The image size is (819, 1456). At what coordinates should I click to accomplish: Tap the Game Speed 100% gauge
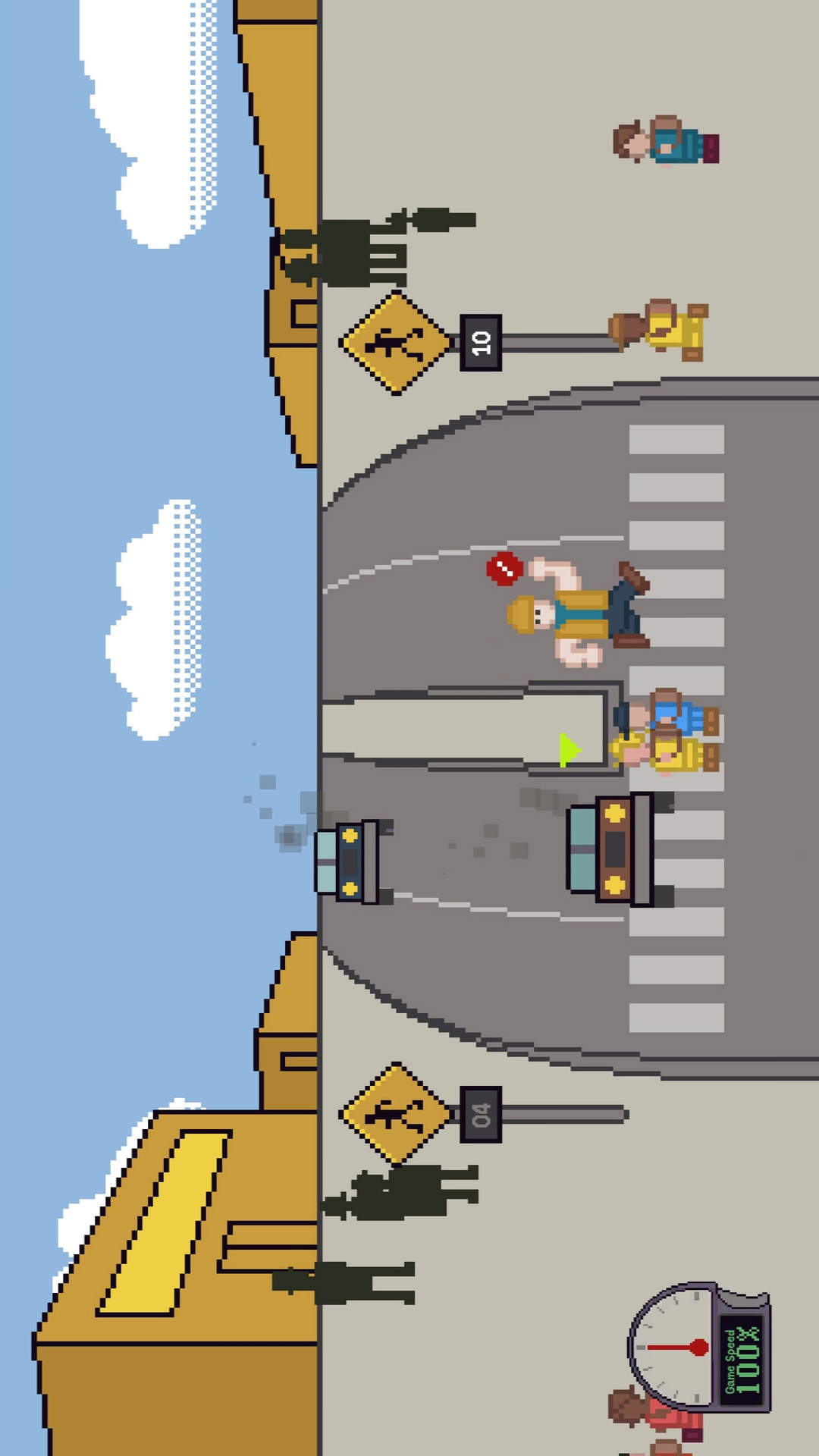699,1347
